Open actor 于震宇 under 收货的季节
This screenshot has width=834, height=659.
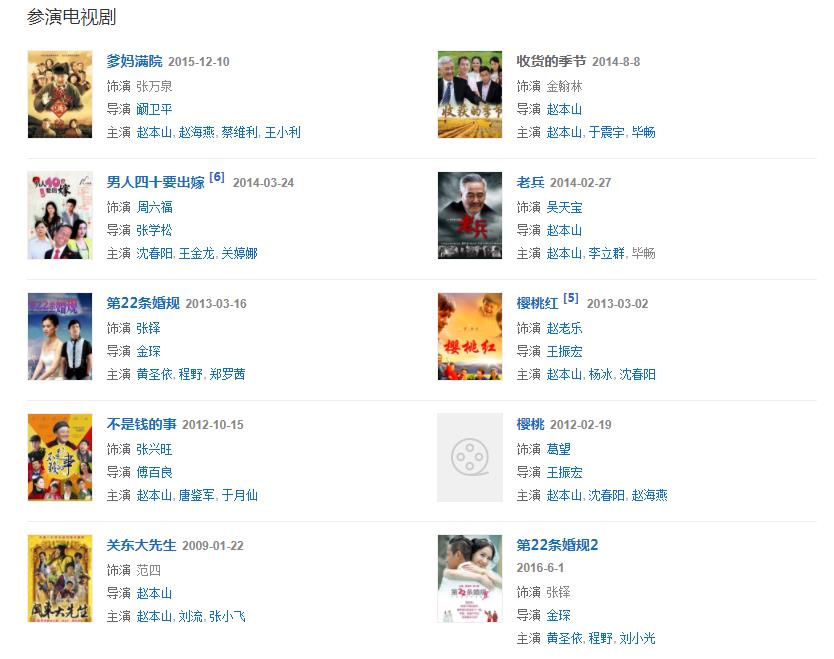606,132
